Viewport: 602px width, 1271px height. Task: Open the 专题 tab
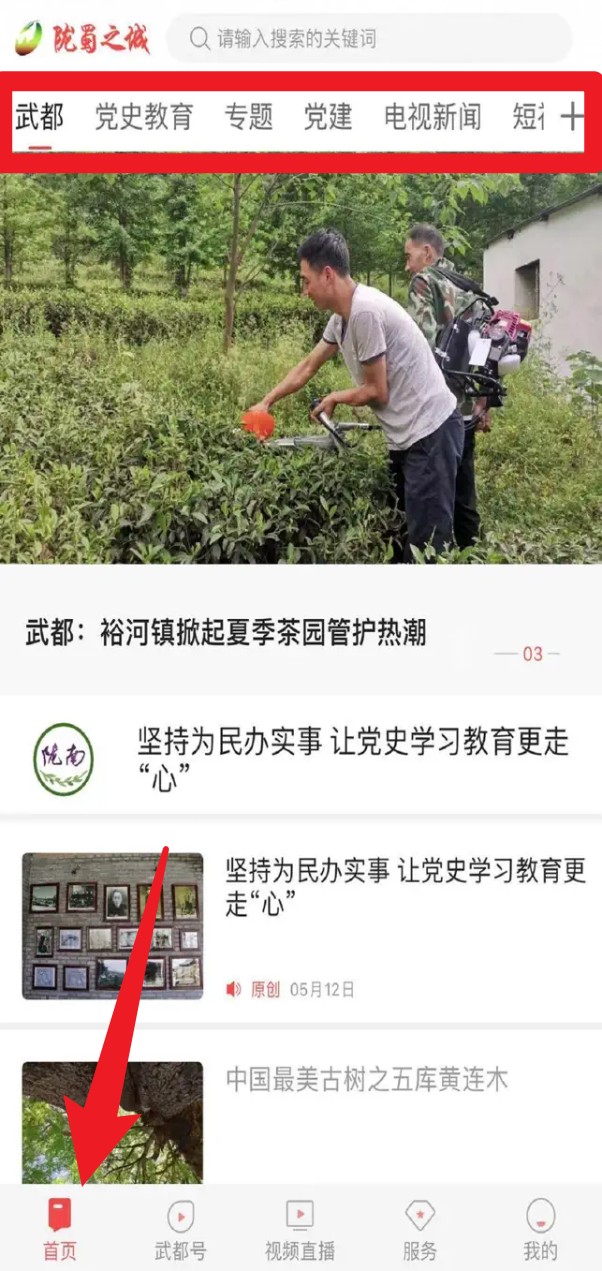248,117
